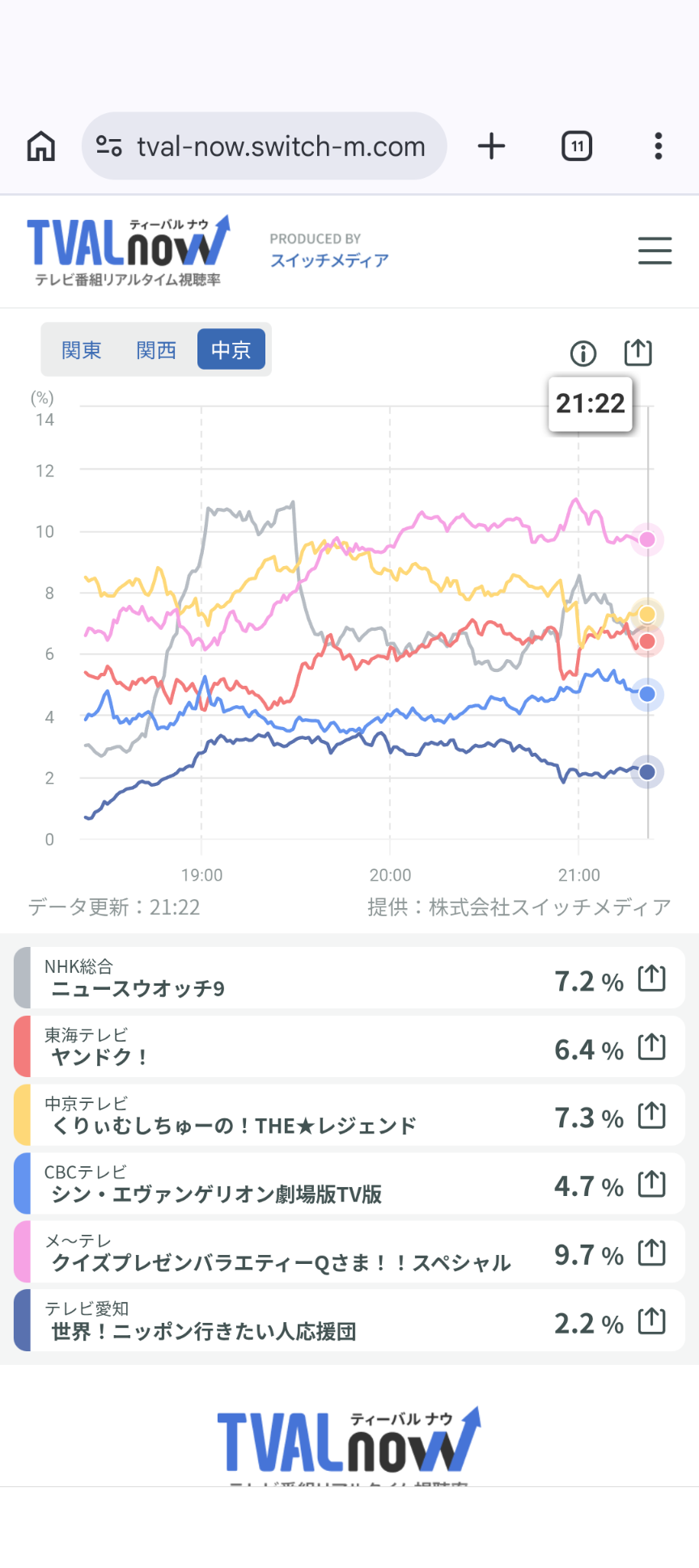Image resolution: width=699 pixels, height=1568 pixels.
Task: Share the viewership chart
Action: [638, 352]
